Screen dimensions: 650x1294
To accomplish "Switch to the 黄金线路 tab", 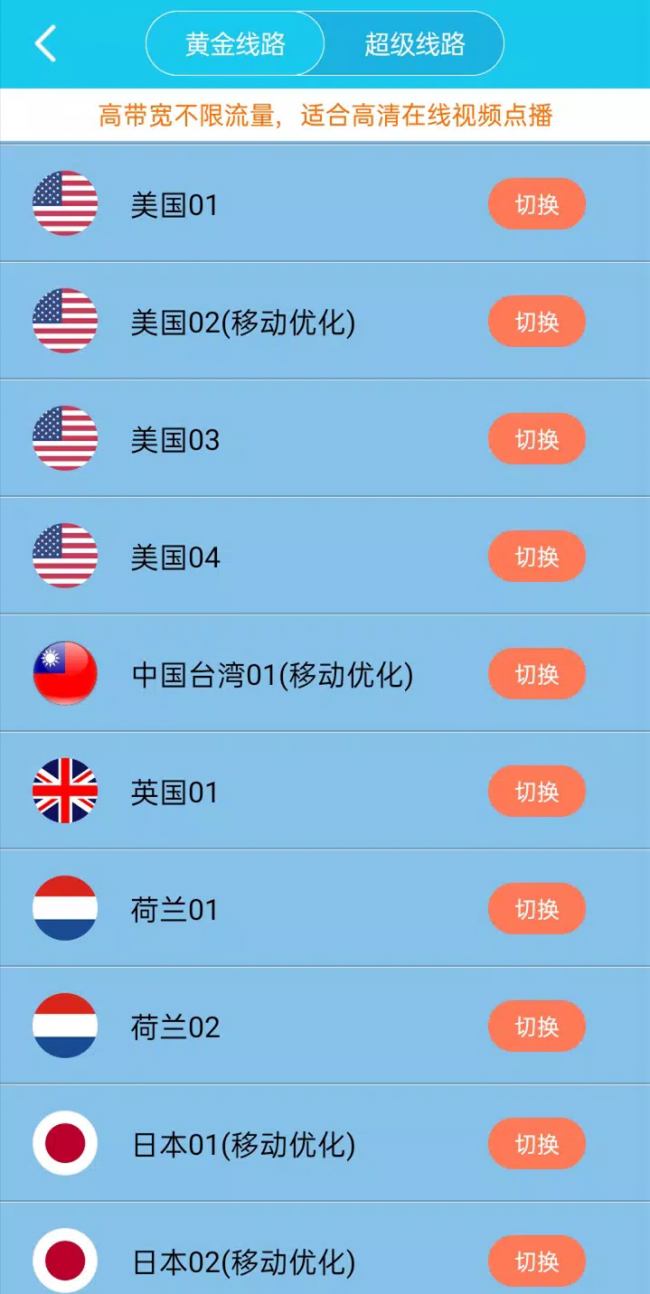I will pos(235,44).
